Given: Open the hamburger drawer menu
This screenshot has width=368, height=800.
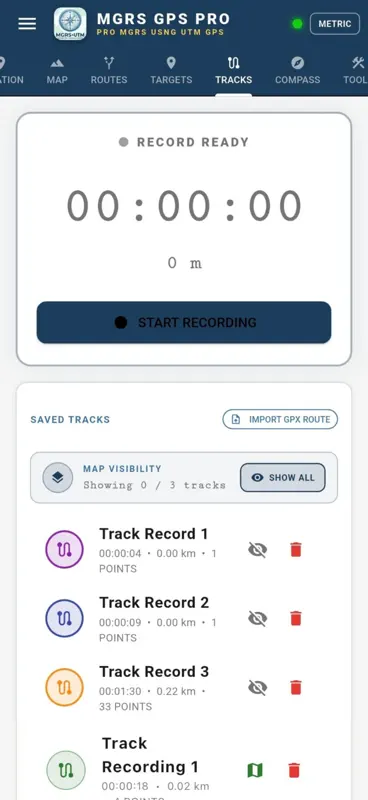Looking at the screenshot, I should (27, 24).
